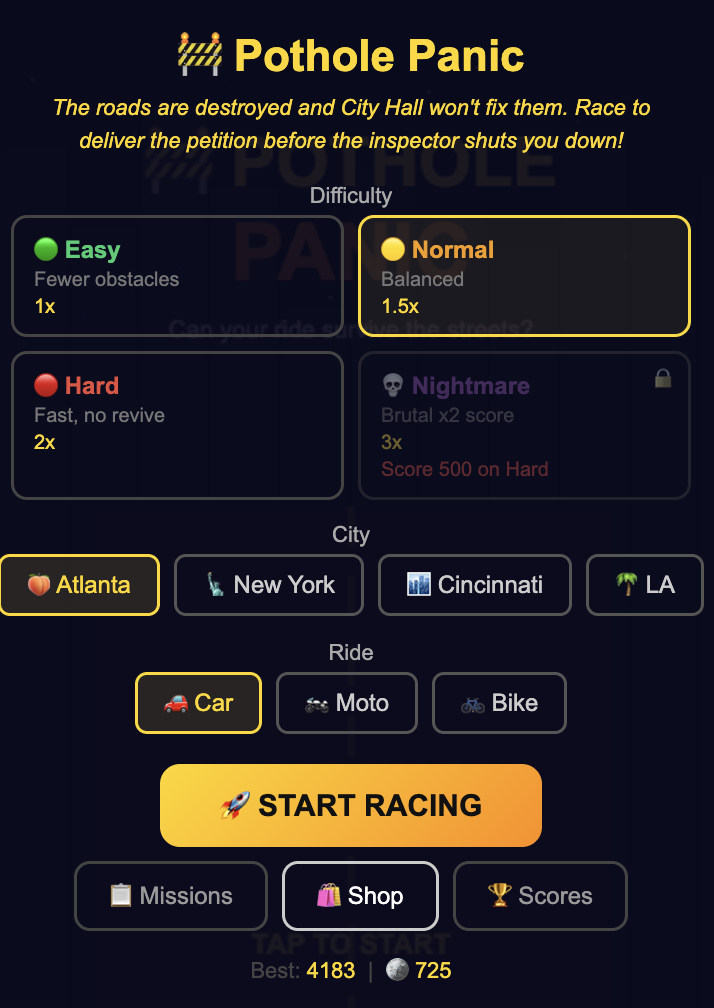Switch ride to Moto
The image size is (714, 1008).
tap(346, 703)
